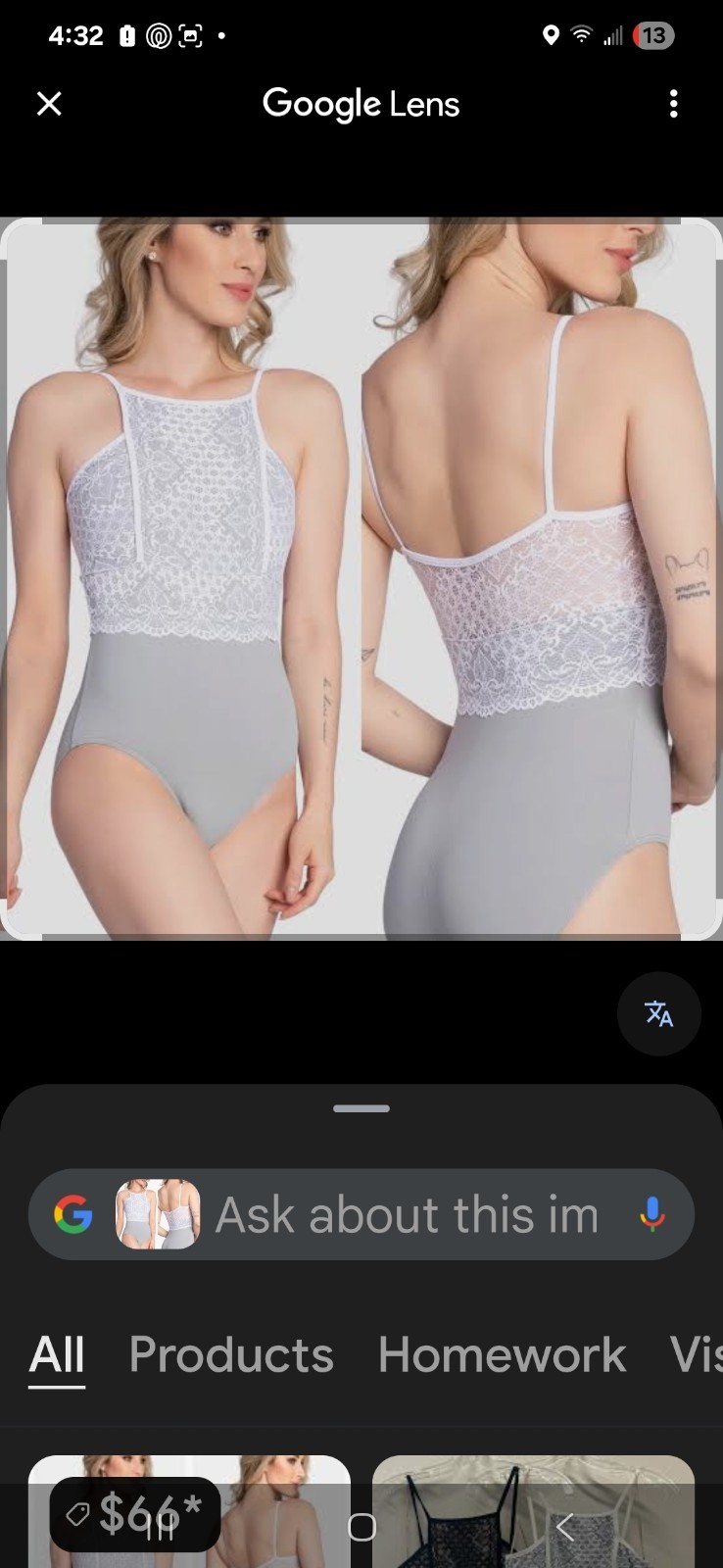Select the All tab
Screen dimensions: 723x1568
point(57,1354)
